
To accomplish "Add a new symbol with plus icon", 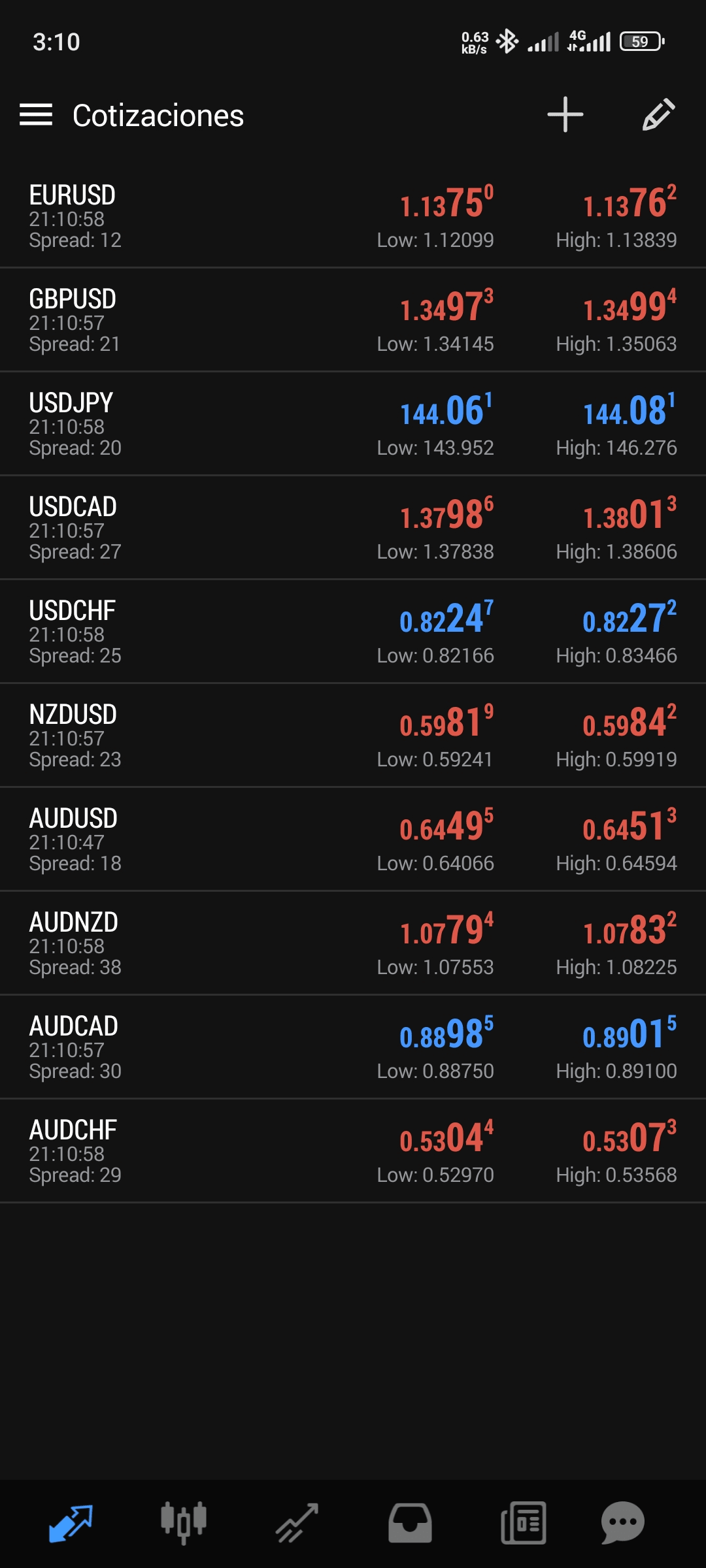I will tap(565, 115).
